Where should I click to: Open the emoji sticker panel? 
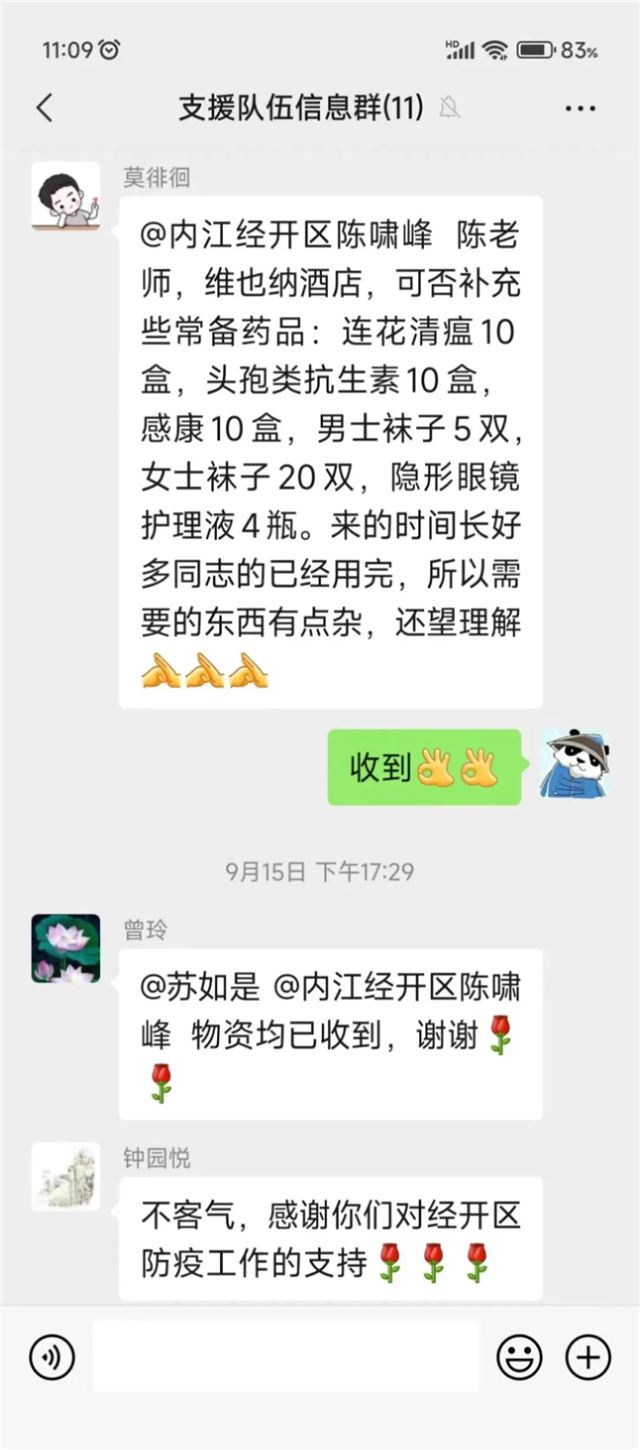click(520, 1357)
